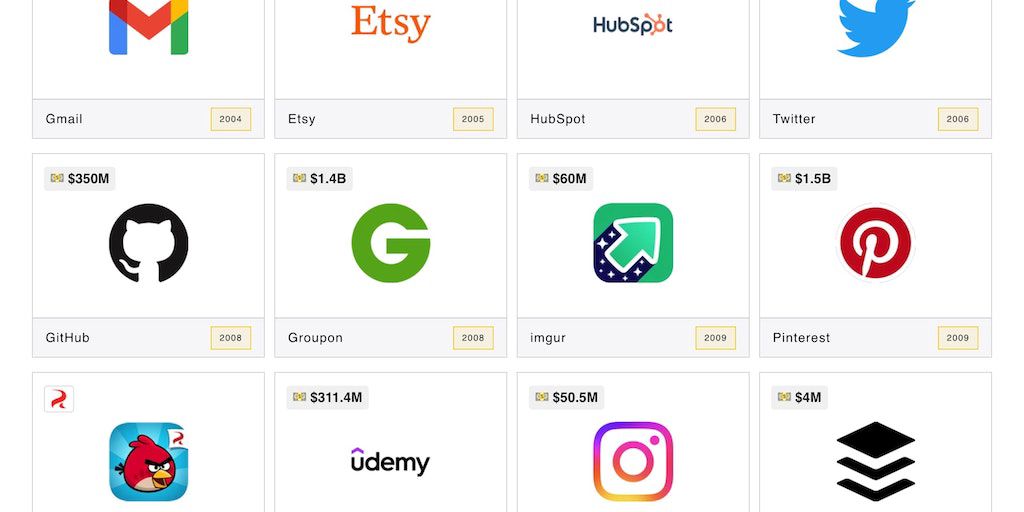Open the Twitter card
This screenshot has width=1024, height=512.
pyautogui.click(x=875, y=60)
